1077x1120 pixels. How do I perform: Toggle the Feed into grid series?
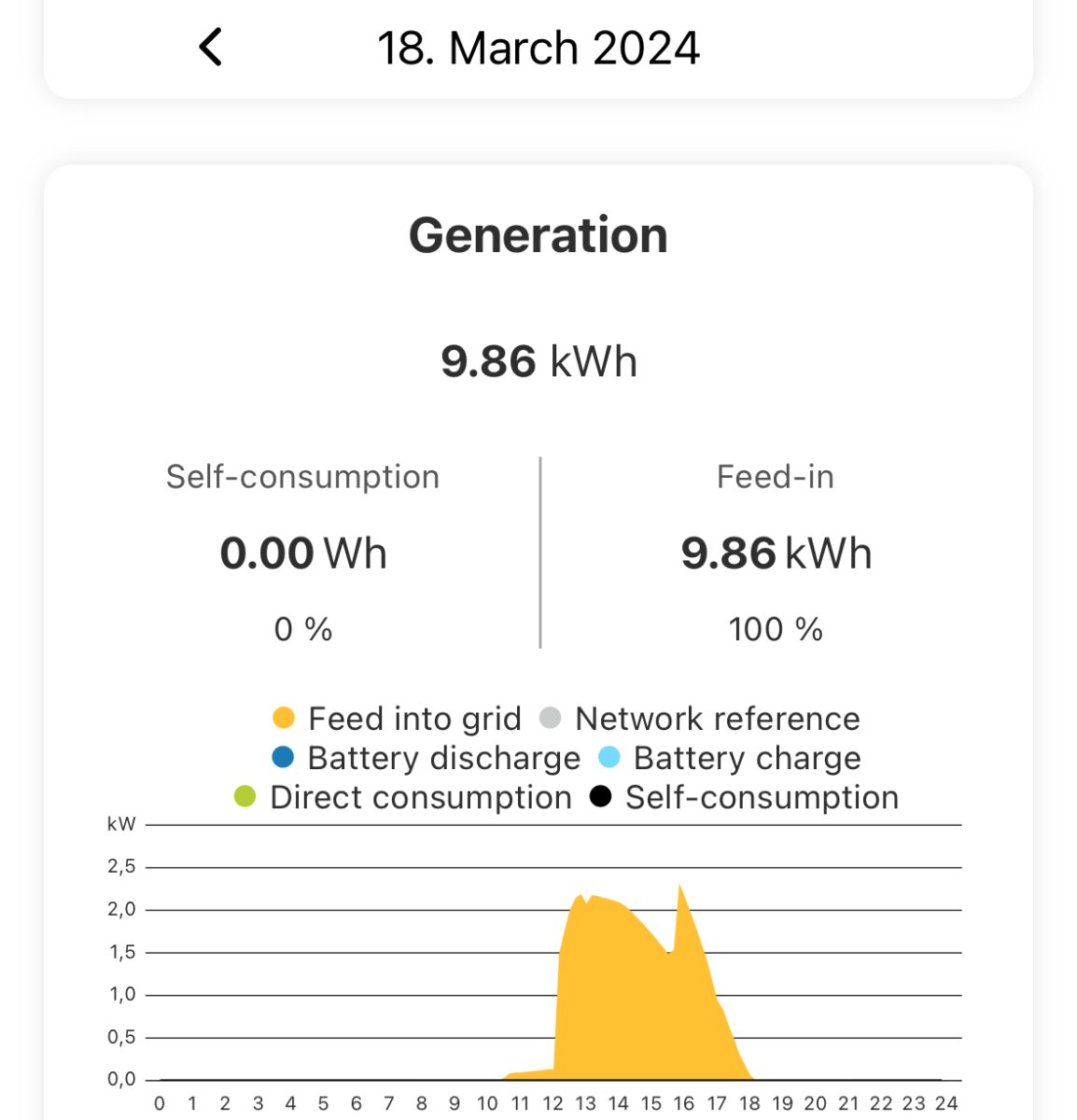point(397,719)
